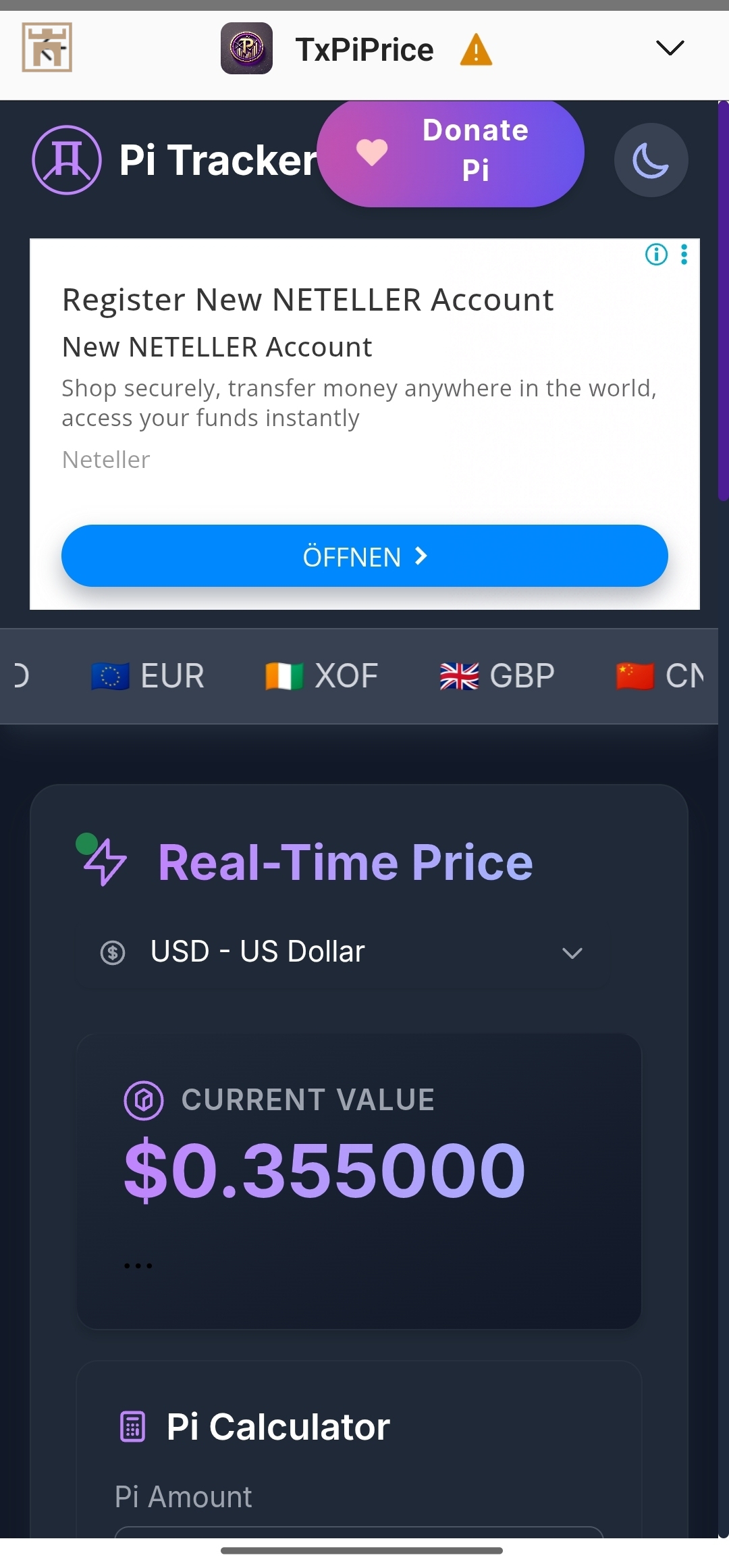Screen dimensions: 729x1568
Task: Select XOF in the currency strip
Action: tap(322, 676)
